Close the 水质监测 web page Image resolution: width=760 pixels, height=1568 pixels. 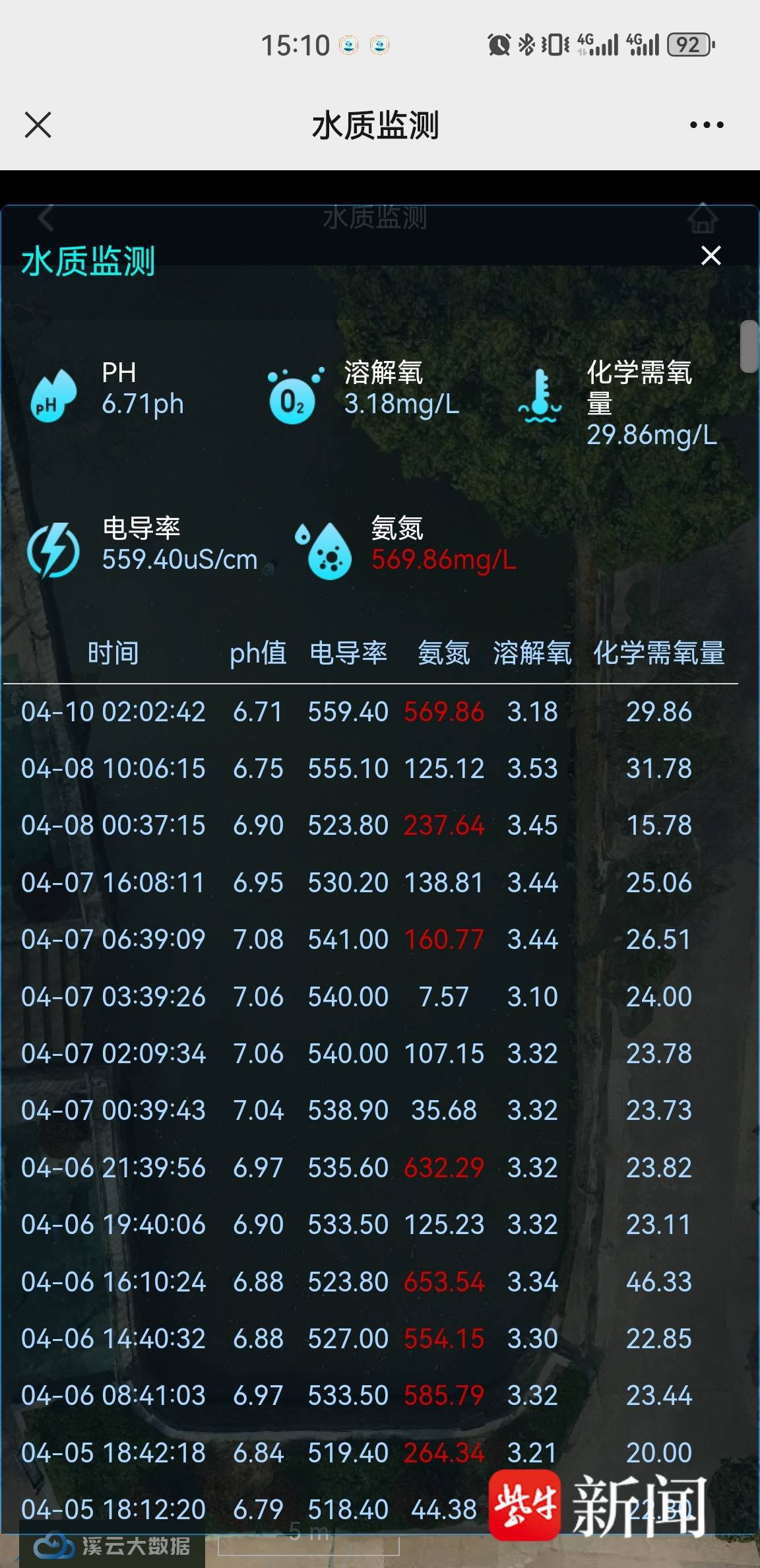point(38,125)
